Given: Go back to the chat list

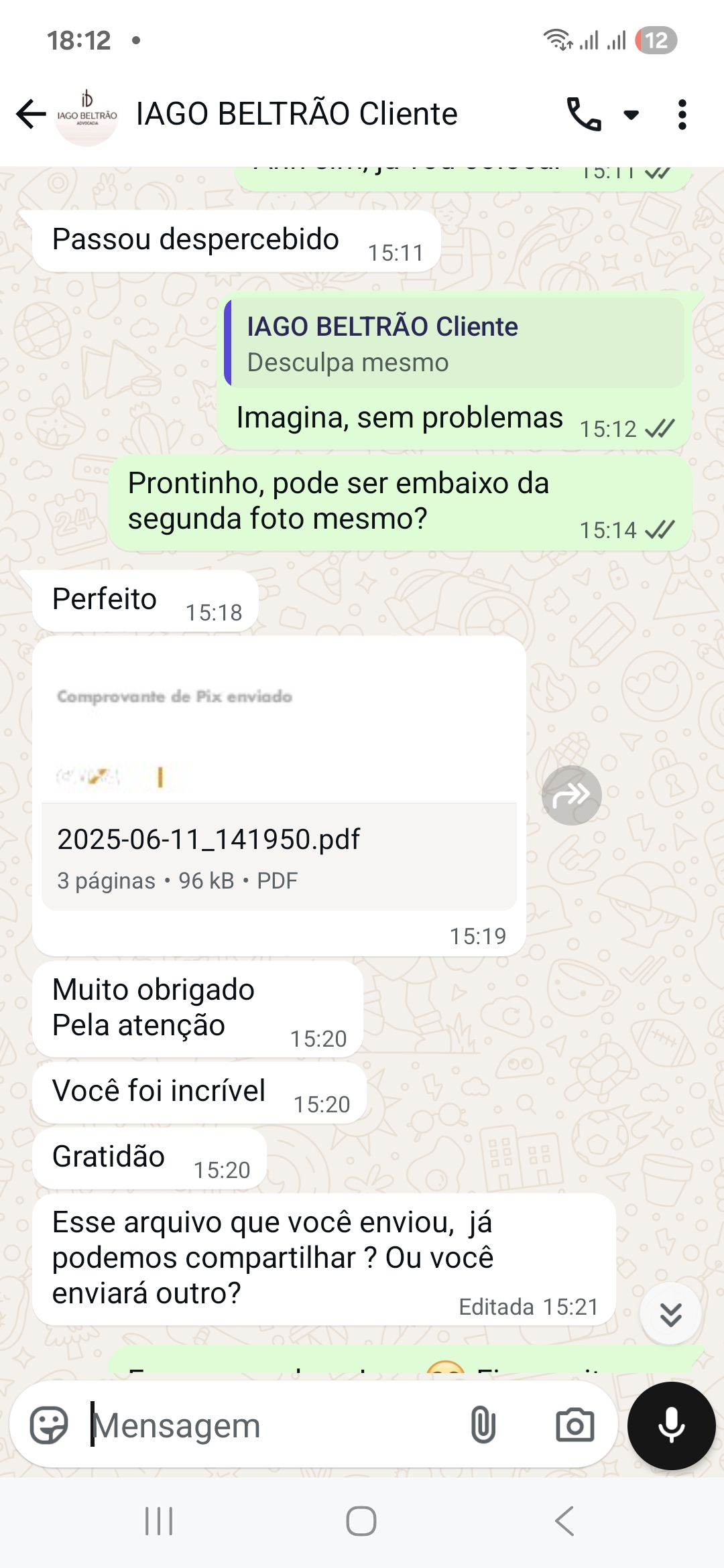Looking at the screenshot, I should point(31,114).
